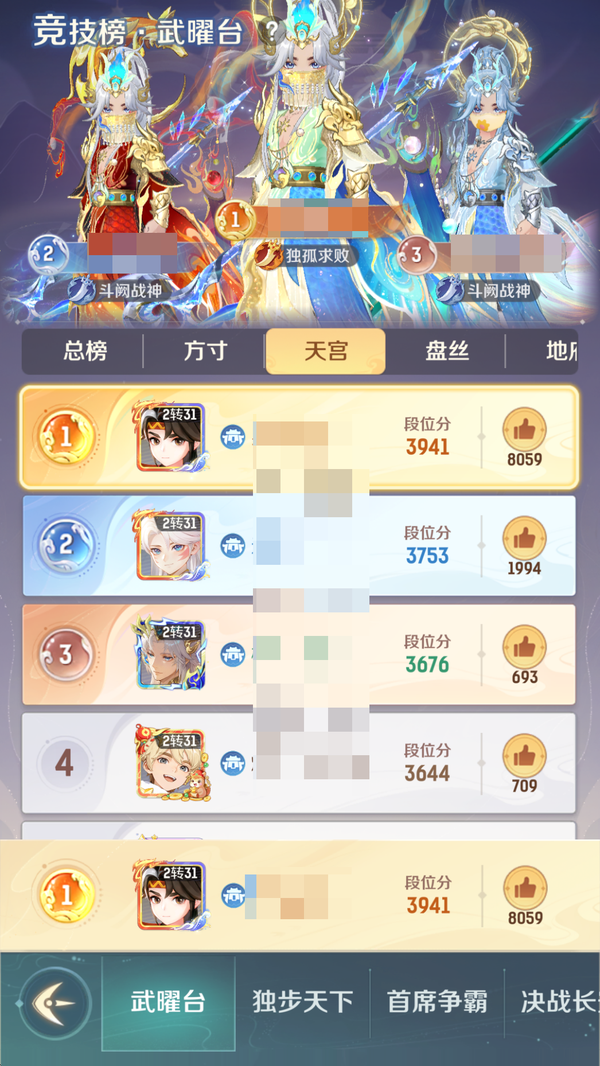The width and height of the screenshot is (600, 1066).
Task: Switch to the 盘丝 tab
Action: coord(446,352)
